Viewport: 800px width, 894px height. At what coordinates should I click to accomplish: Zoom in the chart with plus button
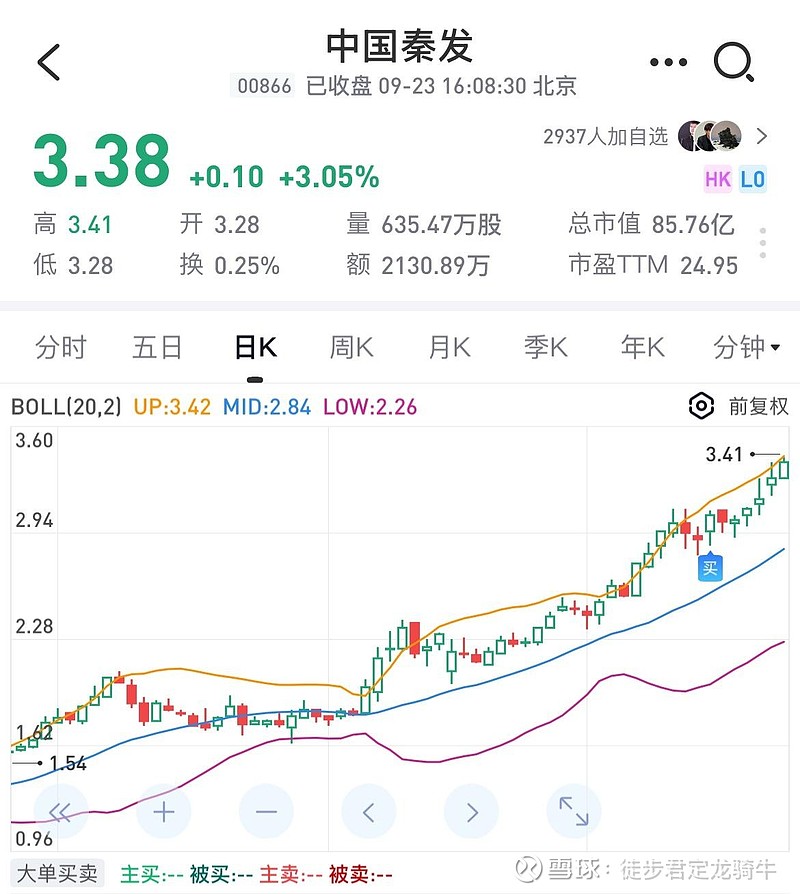point(164,811)
